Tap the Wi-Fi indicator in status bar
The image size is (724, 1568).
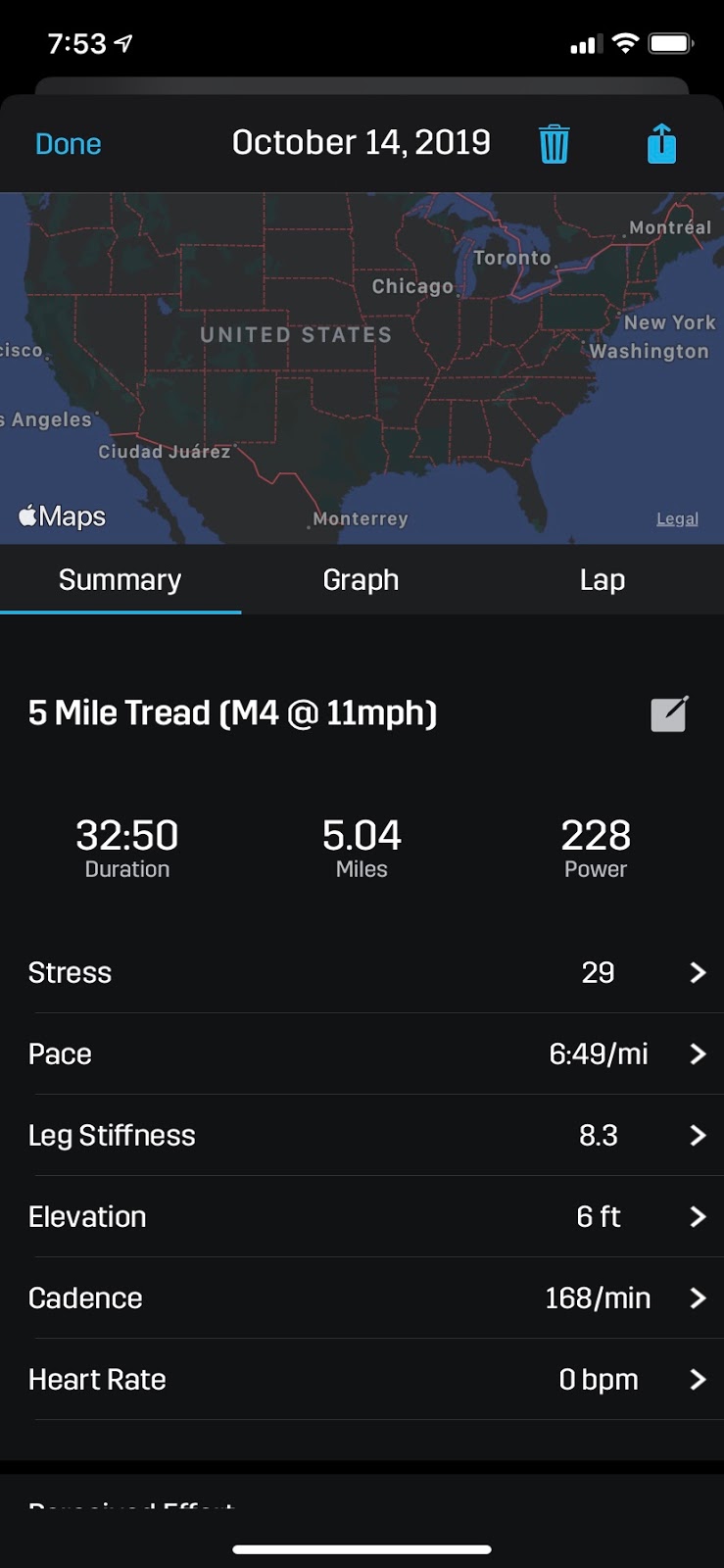(x=624, y=43)
